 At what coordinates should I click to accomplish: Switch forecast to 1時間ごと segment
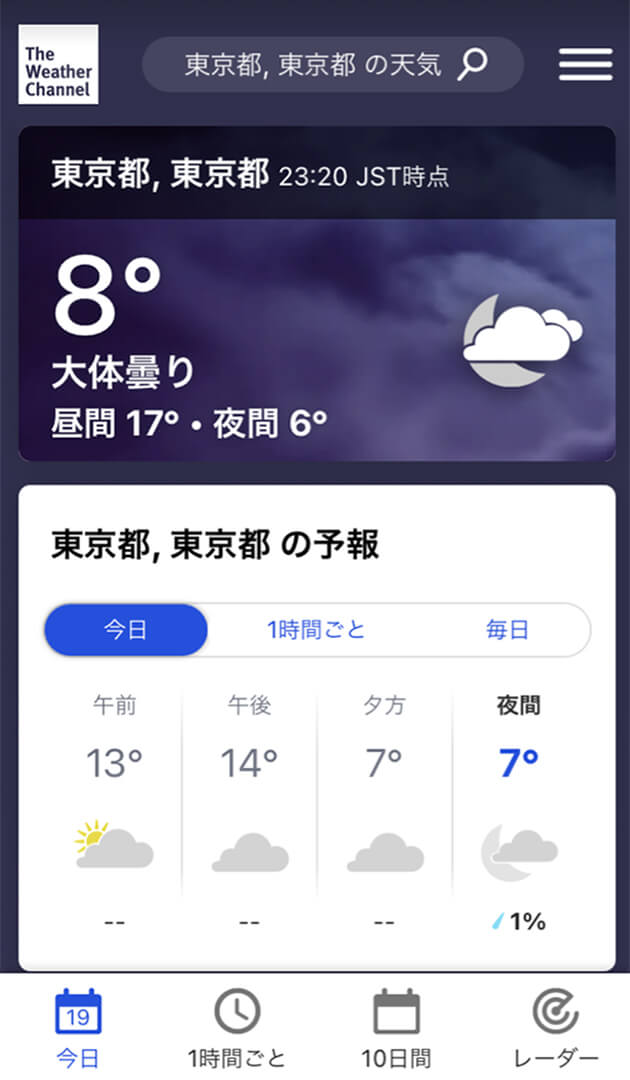point(316,630)
